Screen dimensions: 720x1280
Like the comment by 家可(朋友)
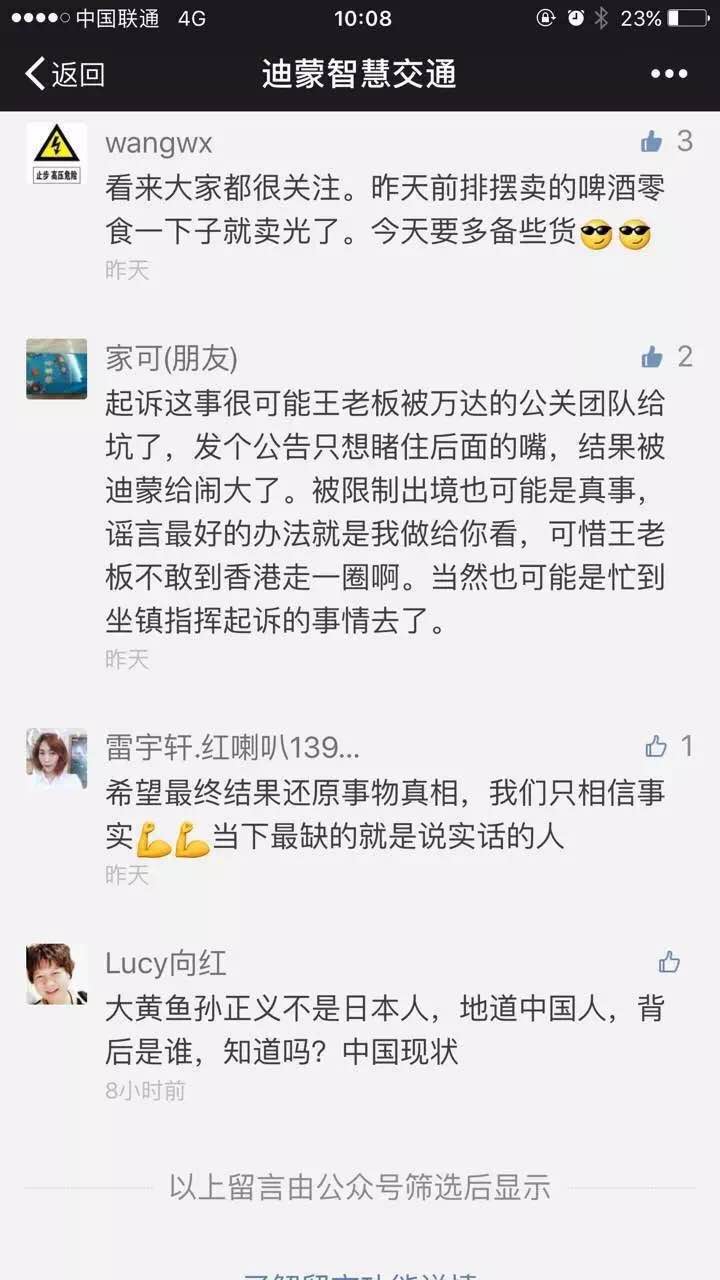click(x=653, y=357)
